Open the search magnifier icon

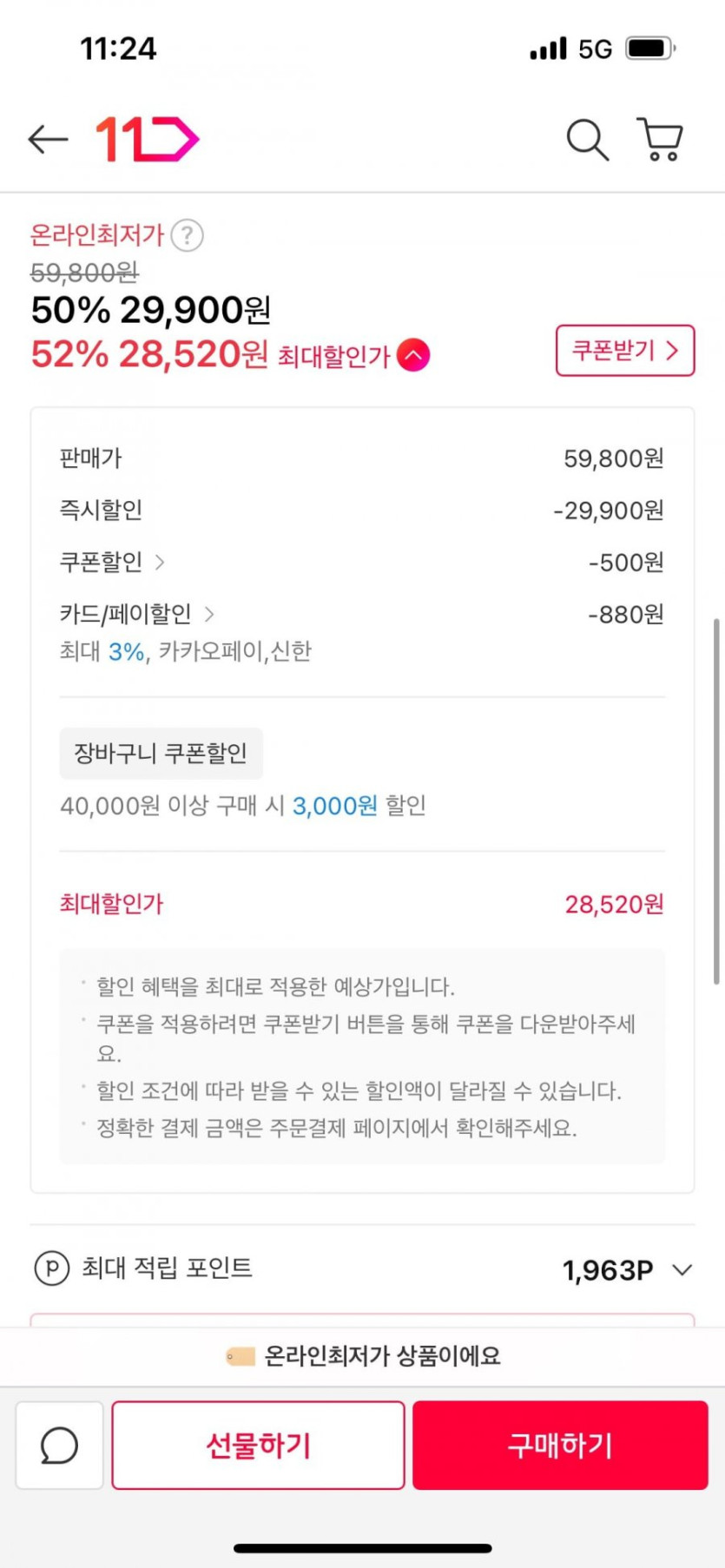pyautogui.click(x=587, y=139)
